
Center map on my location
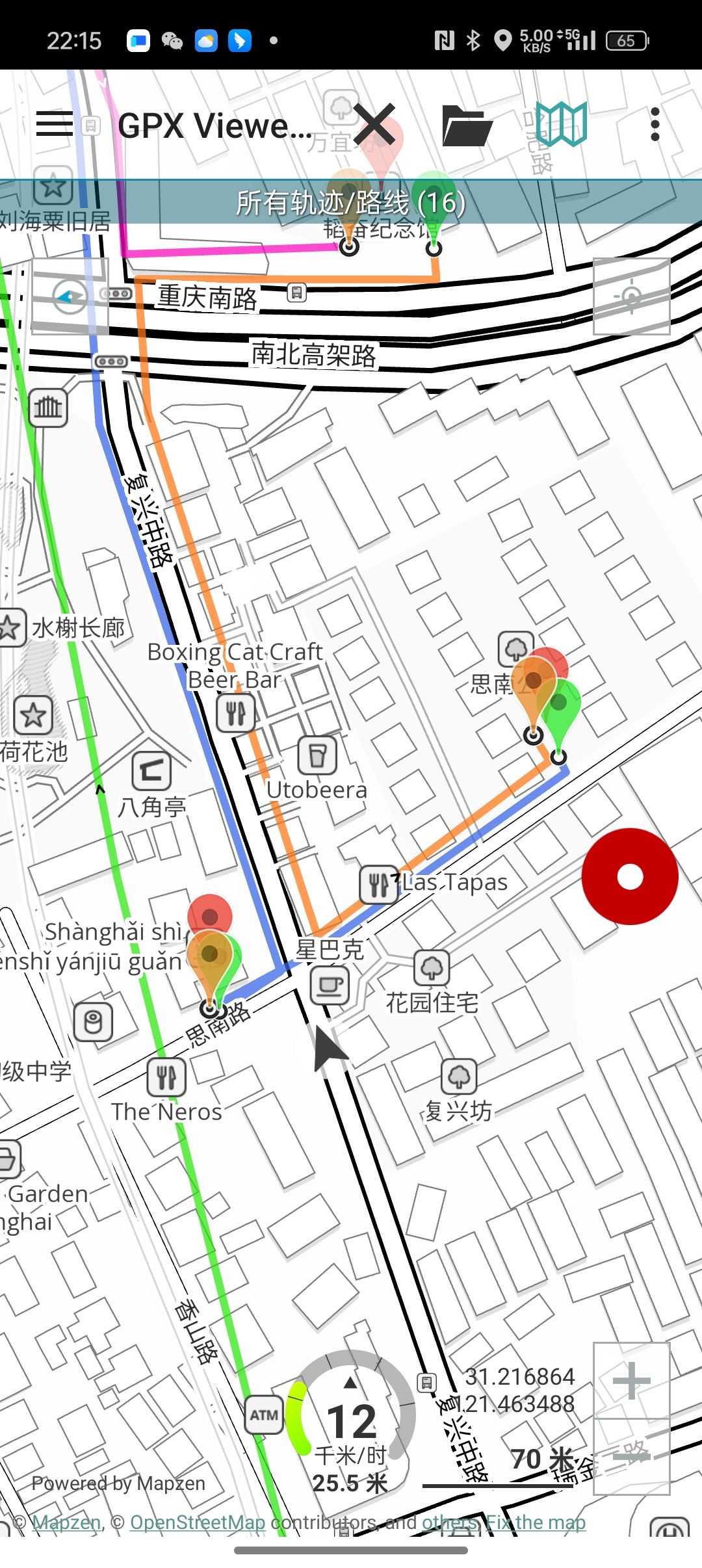pyautogui.click(x=631, y=296)
